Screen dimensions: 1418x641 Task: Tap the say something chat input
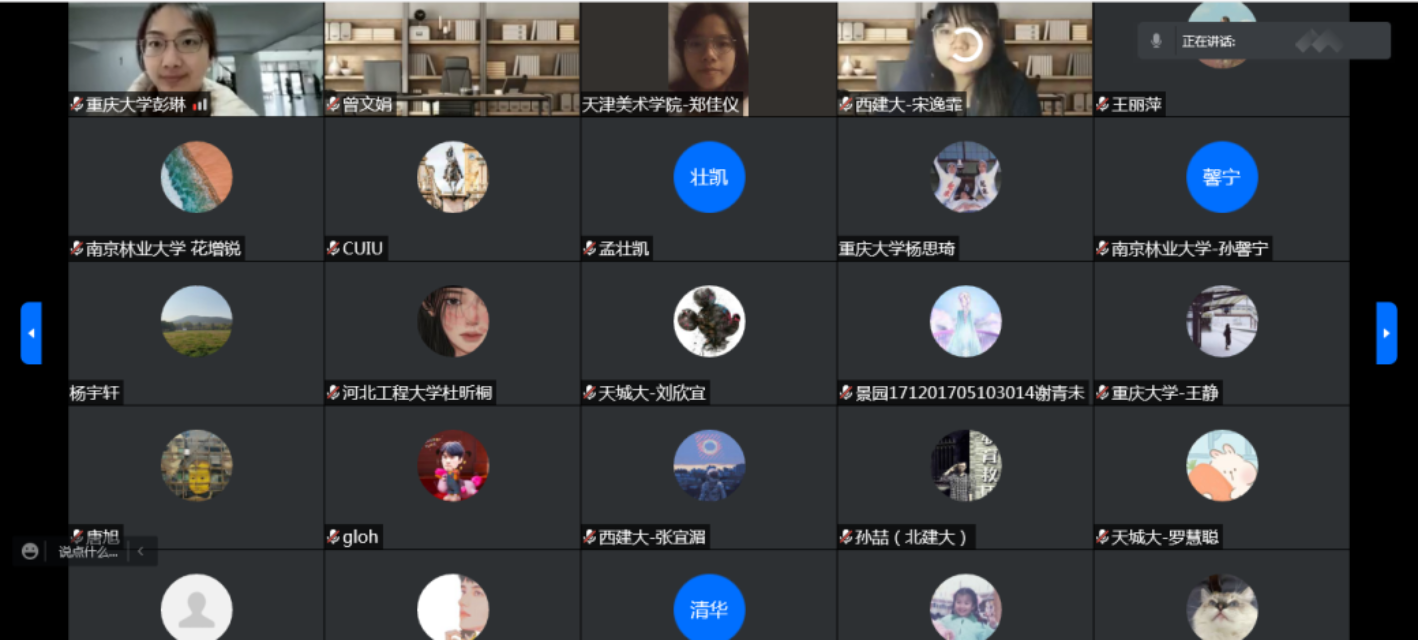(88, 552)
